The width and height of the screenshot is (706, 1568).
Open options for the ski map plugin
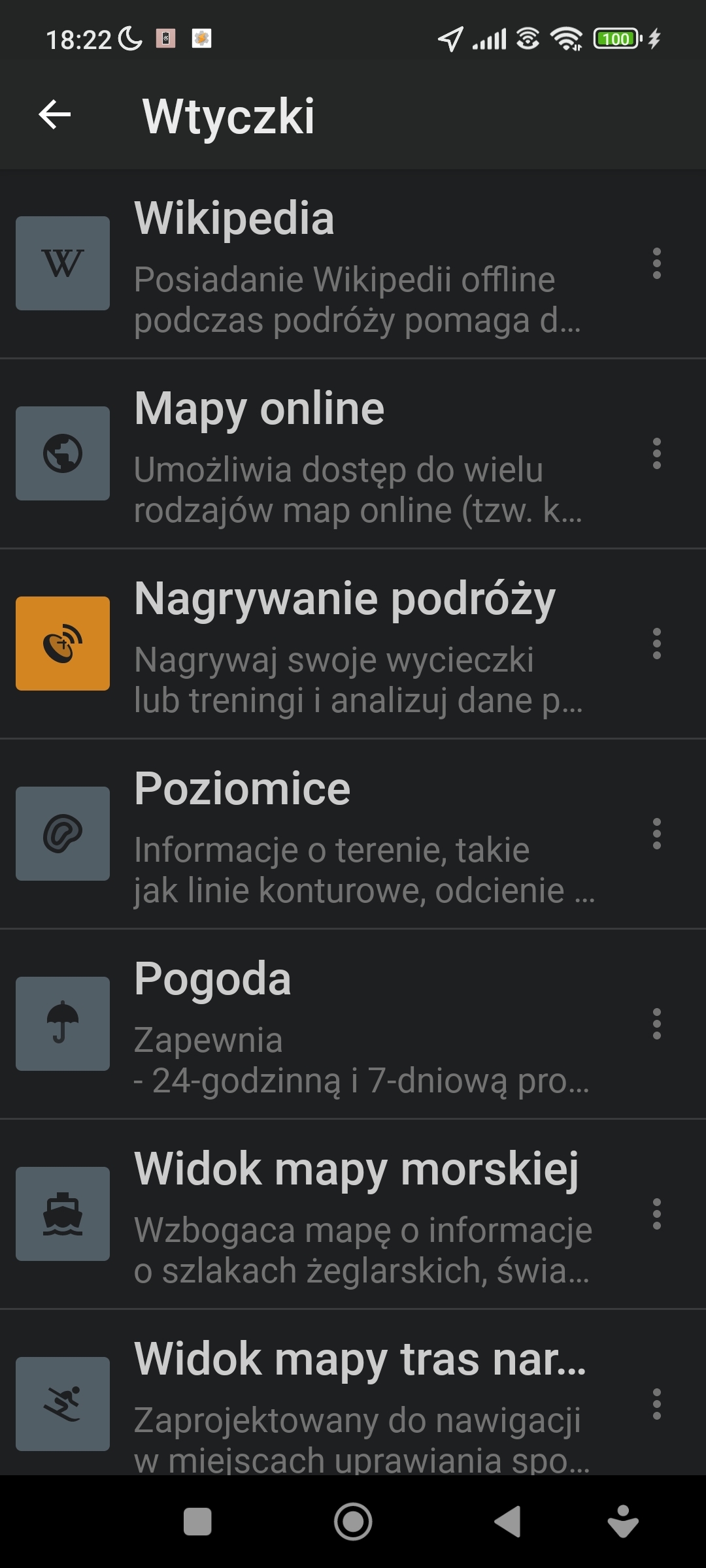[656, 1404]
